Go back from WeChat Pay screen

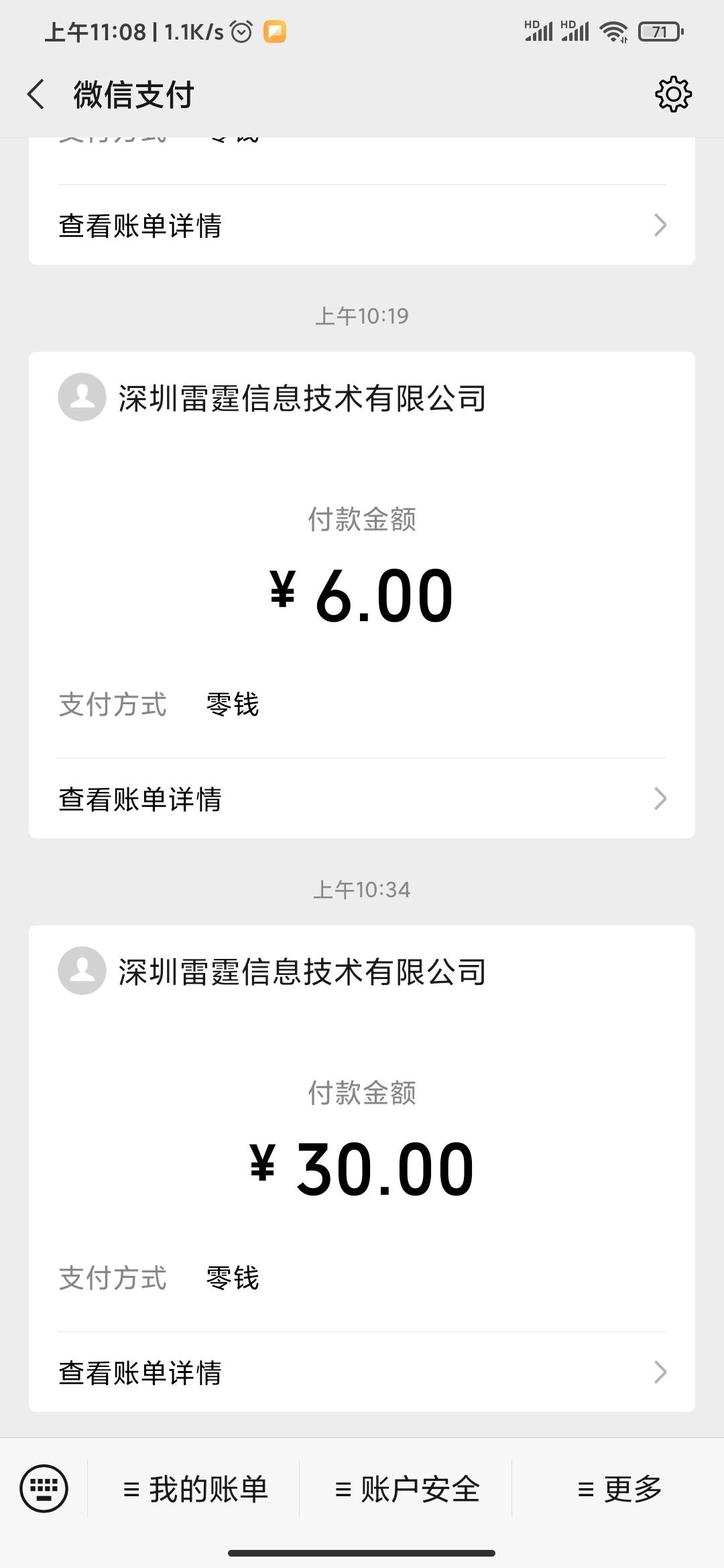point(36,94)
